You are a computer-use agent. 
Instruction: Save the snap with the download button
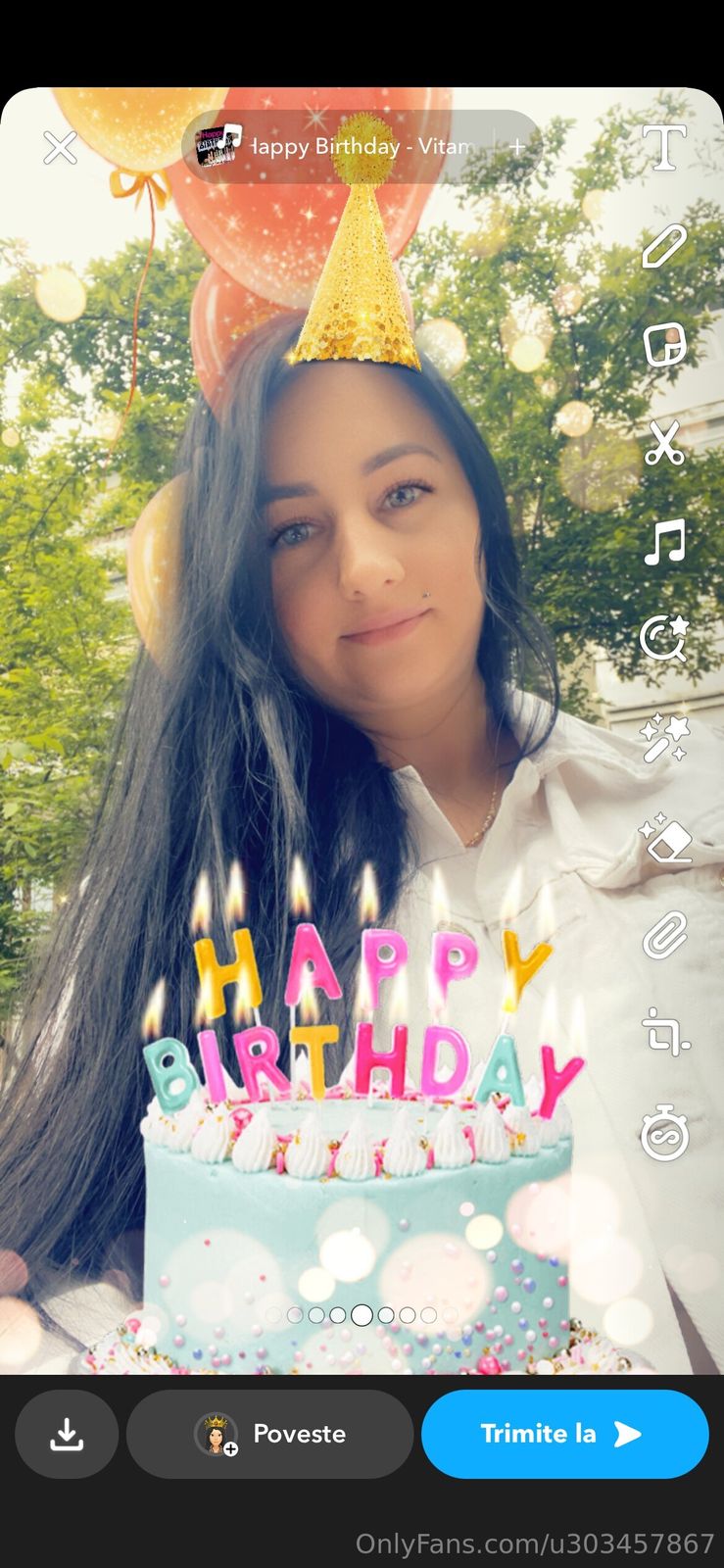(x=67, y=1434)
